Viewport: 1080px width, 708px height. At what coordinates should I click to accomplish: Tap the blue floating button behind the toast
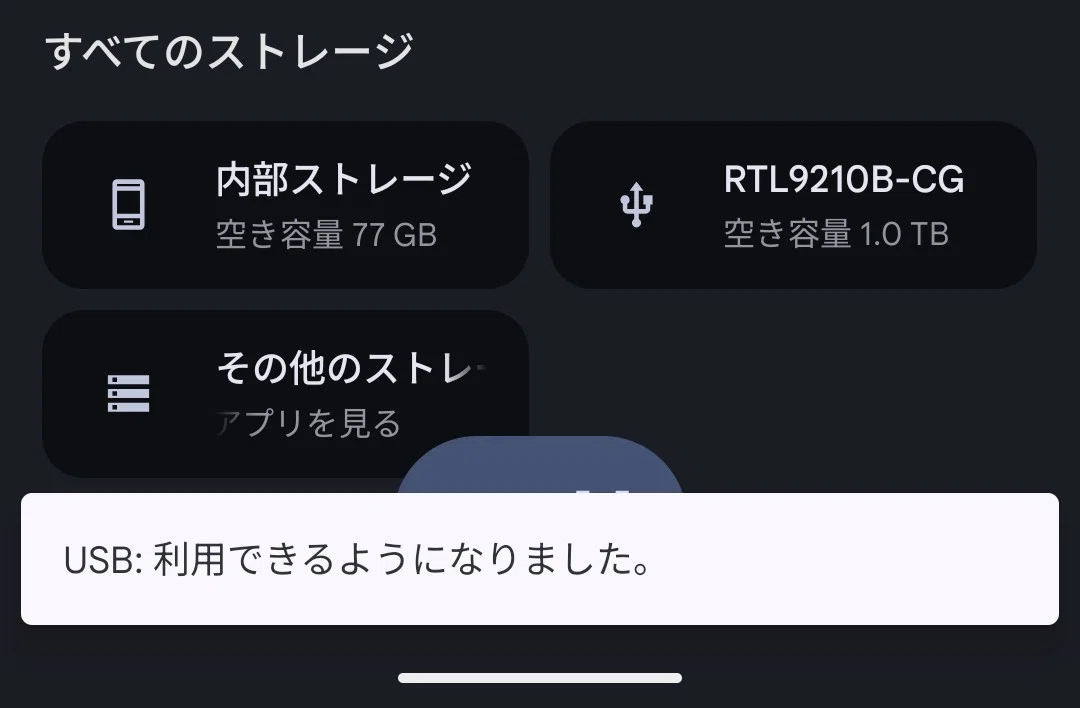pyautogui.click(x=540, y=465)
